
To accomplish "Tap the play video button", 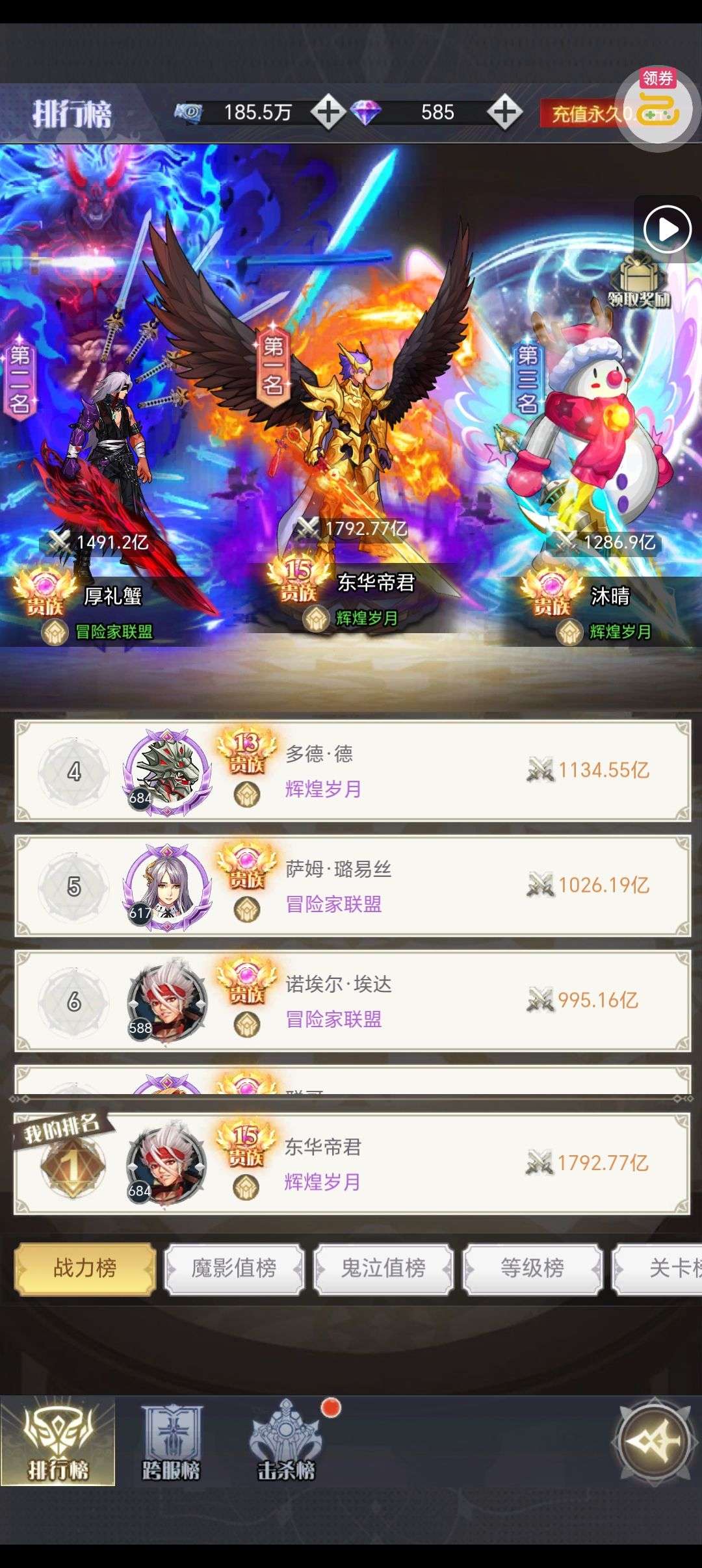I will [667, 229].
